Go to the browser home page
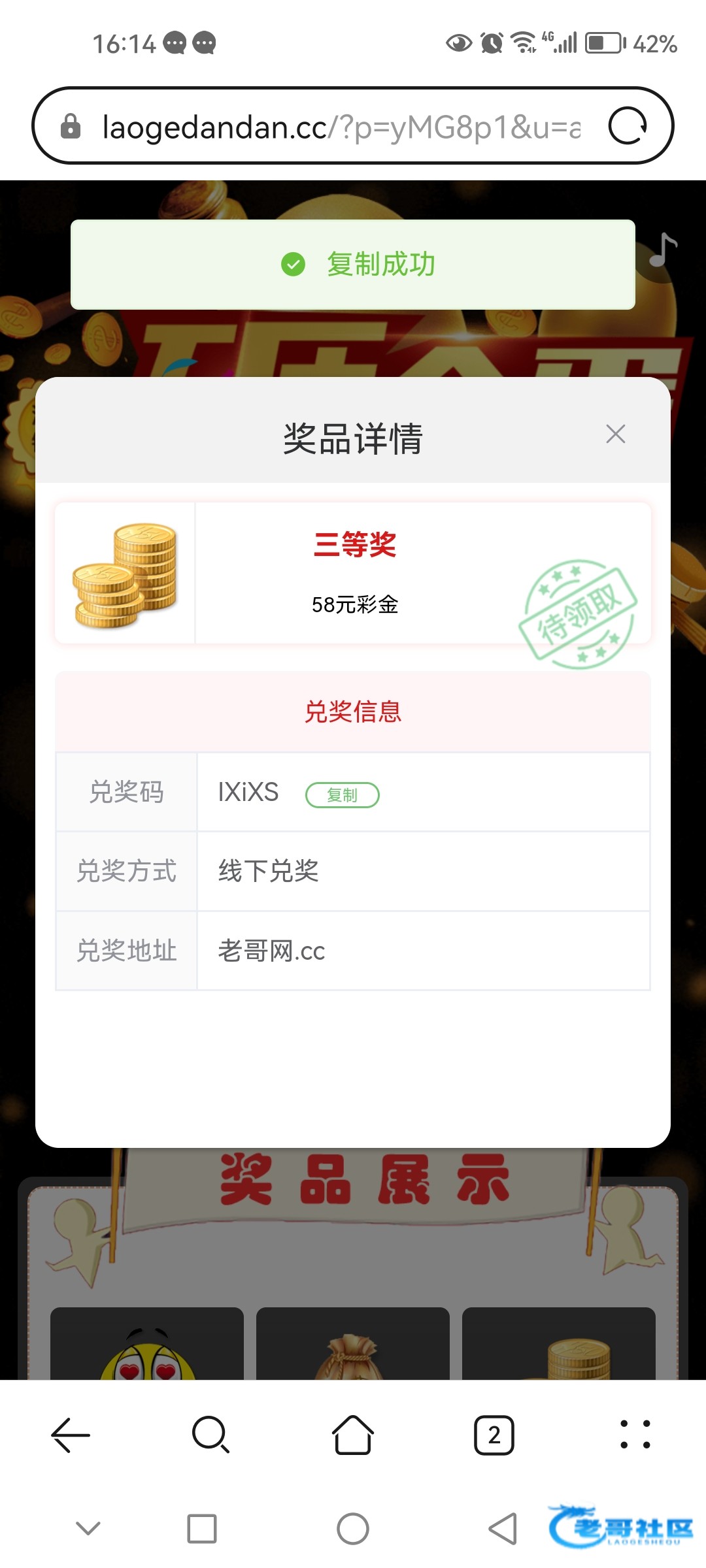Image resolution: width=706 pixels, height=1568 pixels. (353, 1435)
